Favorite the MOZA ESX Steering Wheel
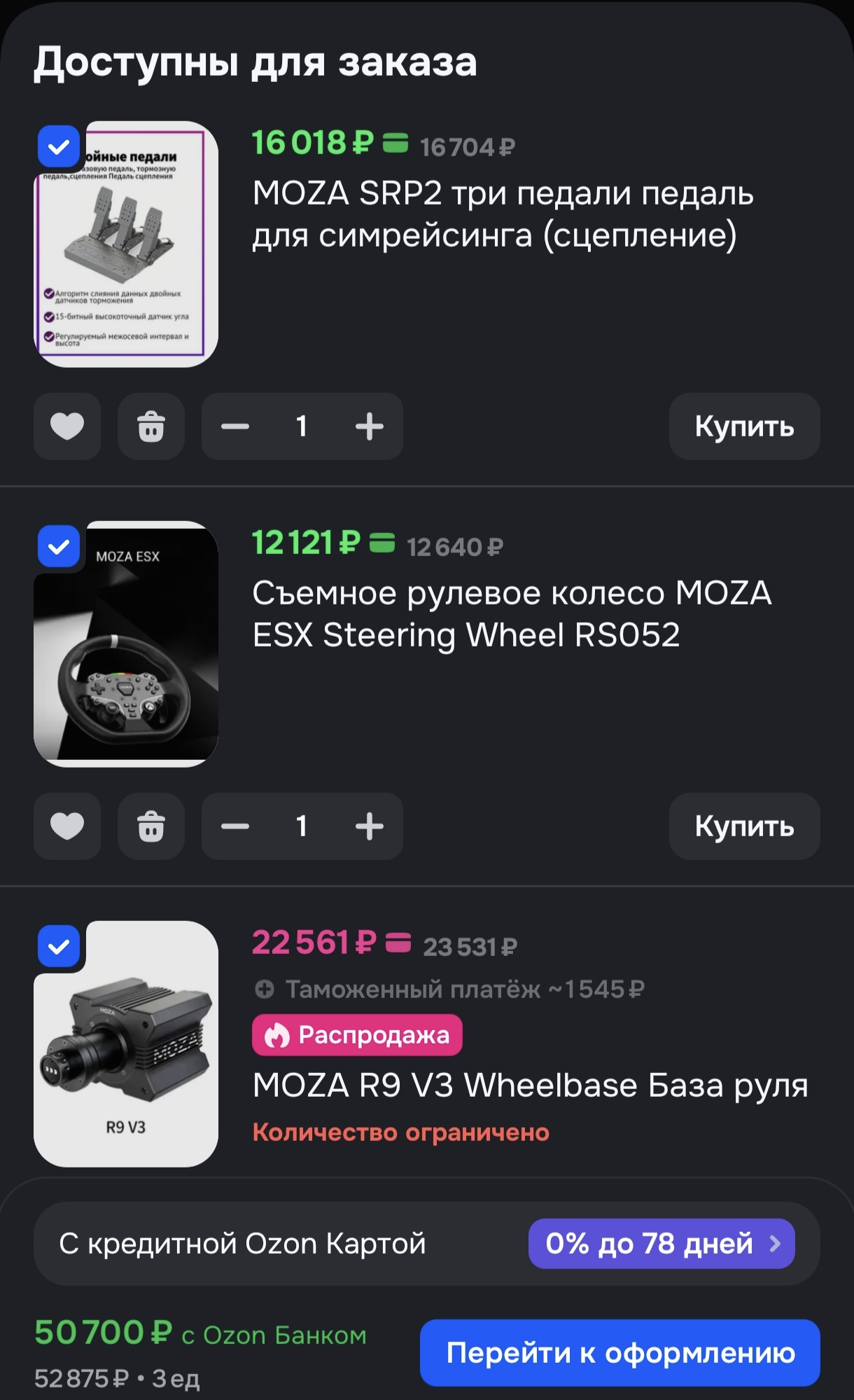The image size is (854, 1400). [x=67, y=826]
